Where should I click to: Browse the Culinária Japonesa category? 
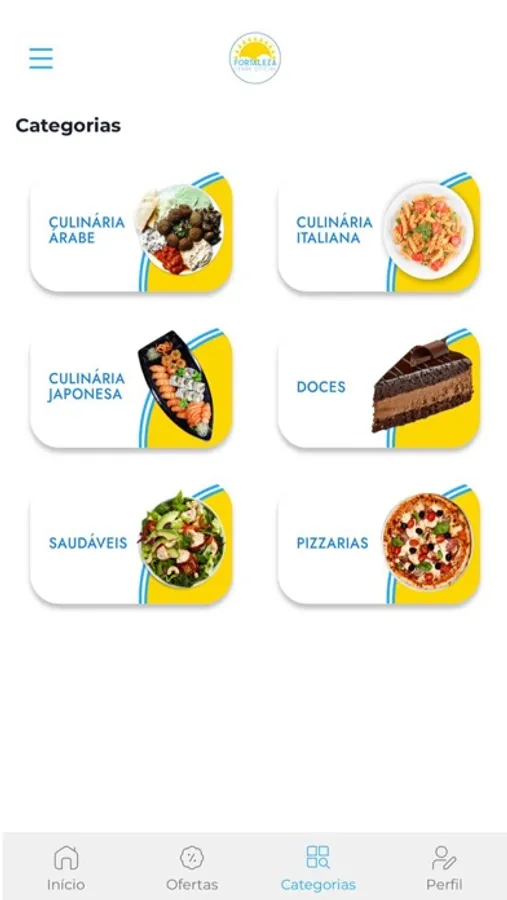click(x=131, y=387)
